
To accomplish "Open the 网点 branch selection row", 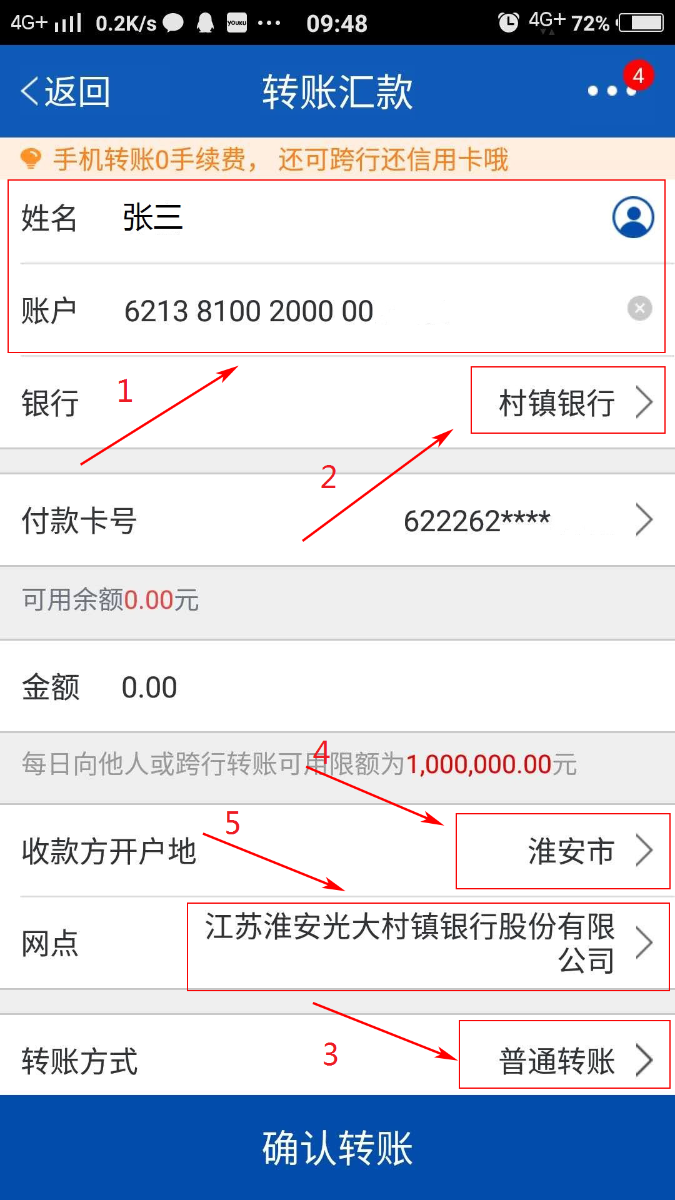I will [x=337, y=943].
